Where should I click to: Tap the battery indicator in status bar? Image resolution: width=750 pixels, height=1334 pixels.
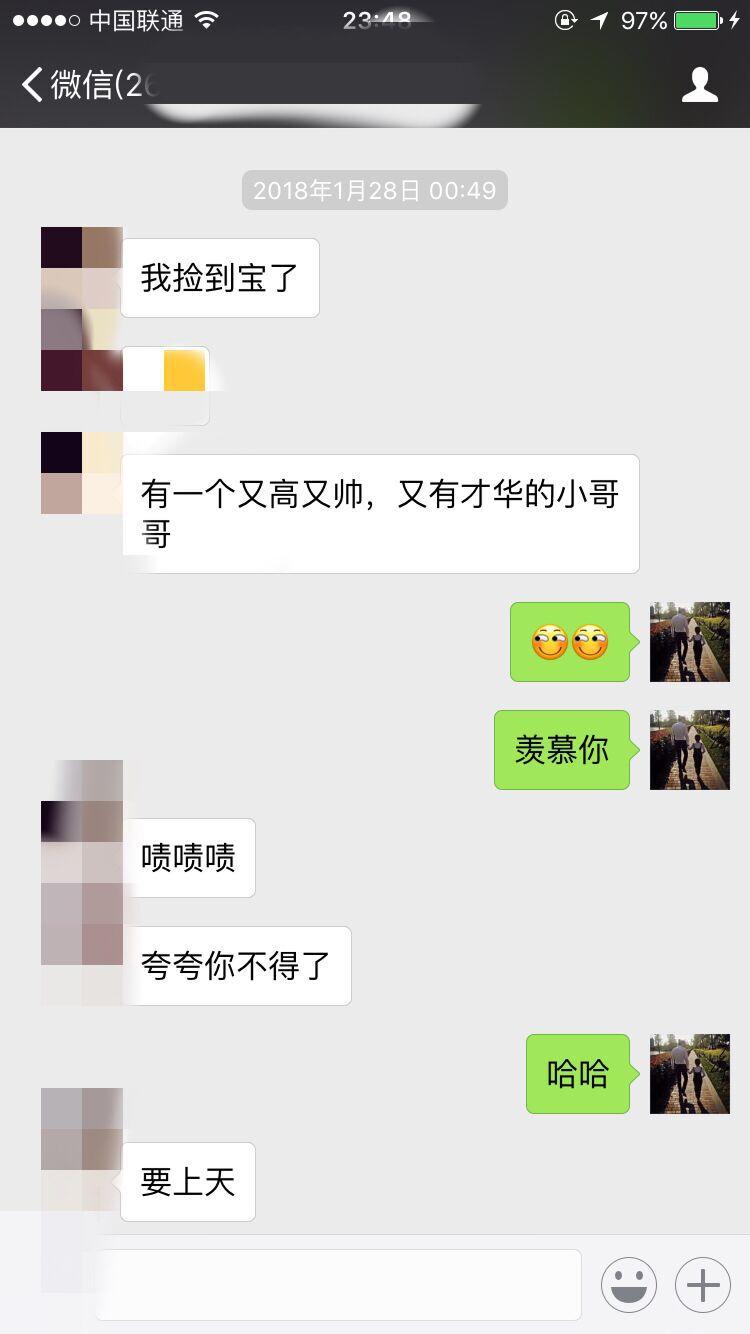[699, 19]
